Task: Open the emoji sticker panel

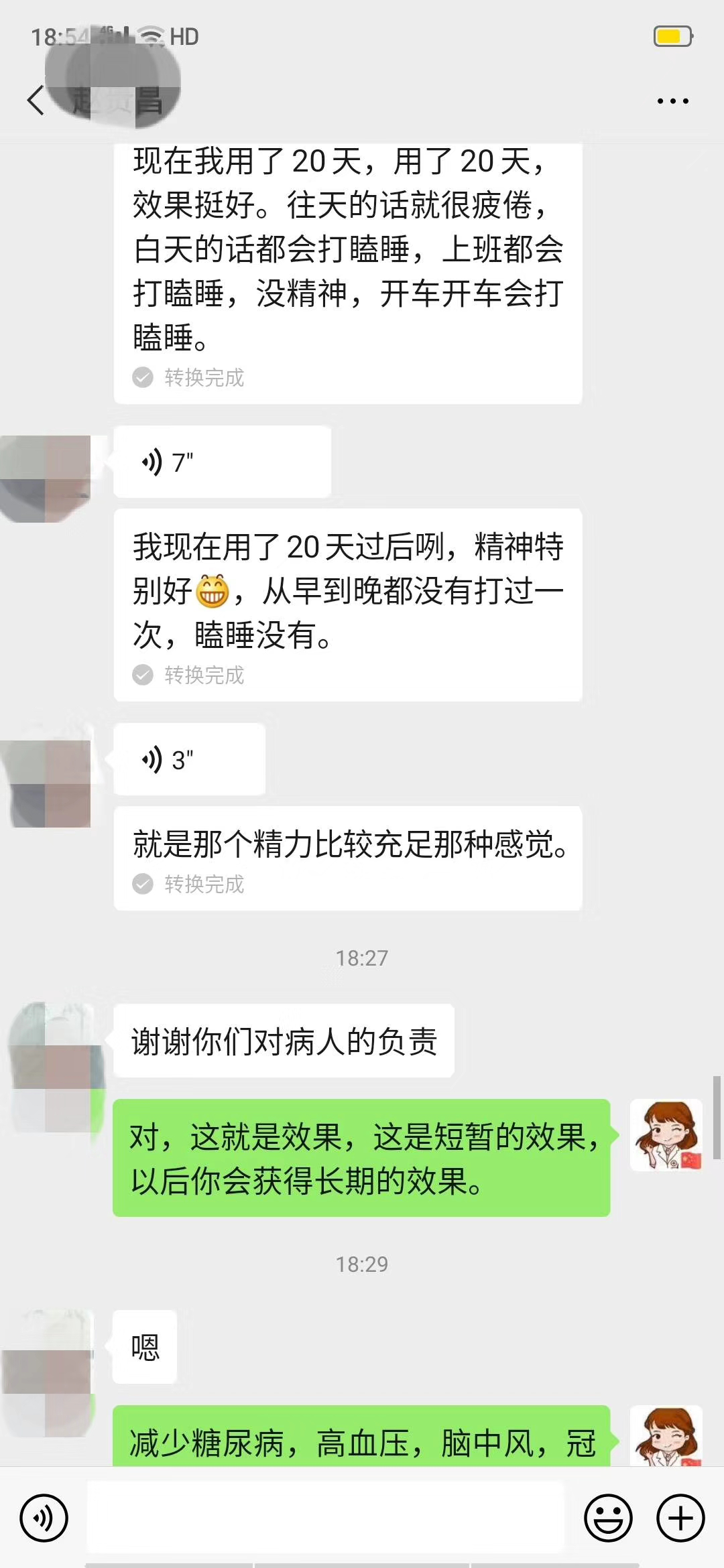Action: click(x=608, y=1518)
